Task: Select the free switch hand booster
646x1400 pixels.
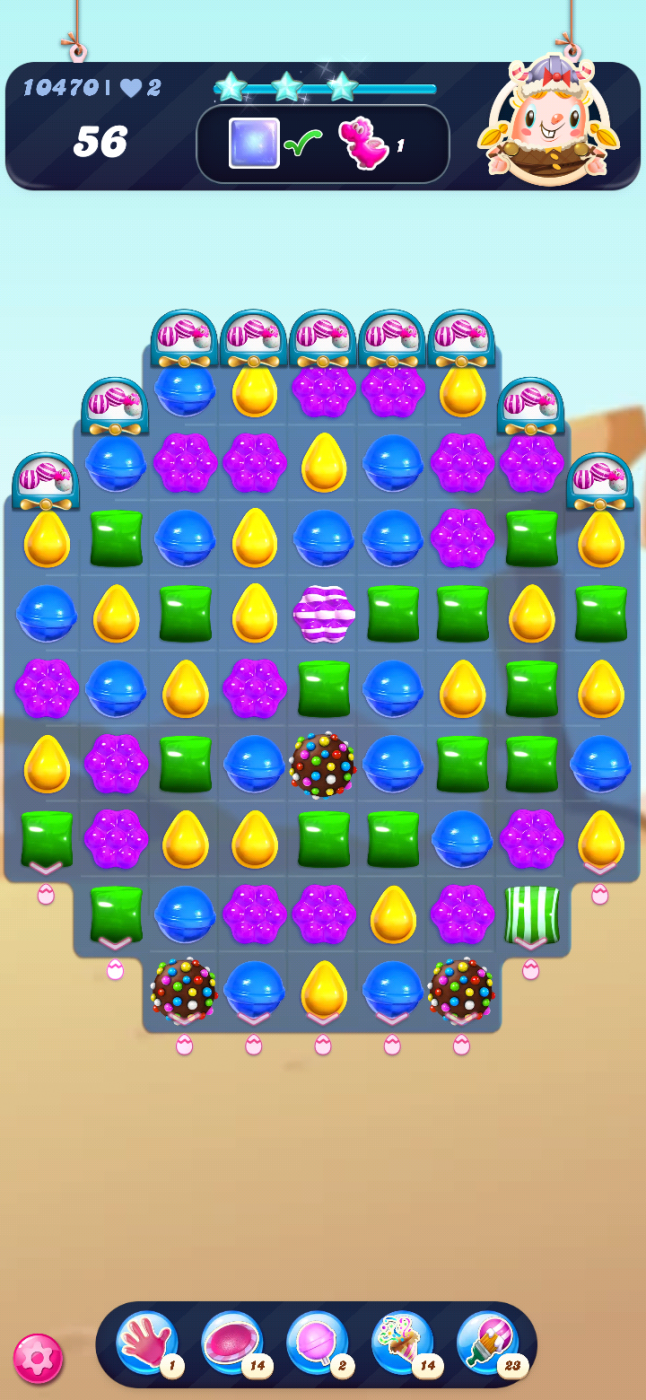Action: tap(147, 1344)
